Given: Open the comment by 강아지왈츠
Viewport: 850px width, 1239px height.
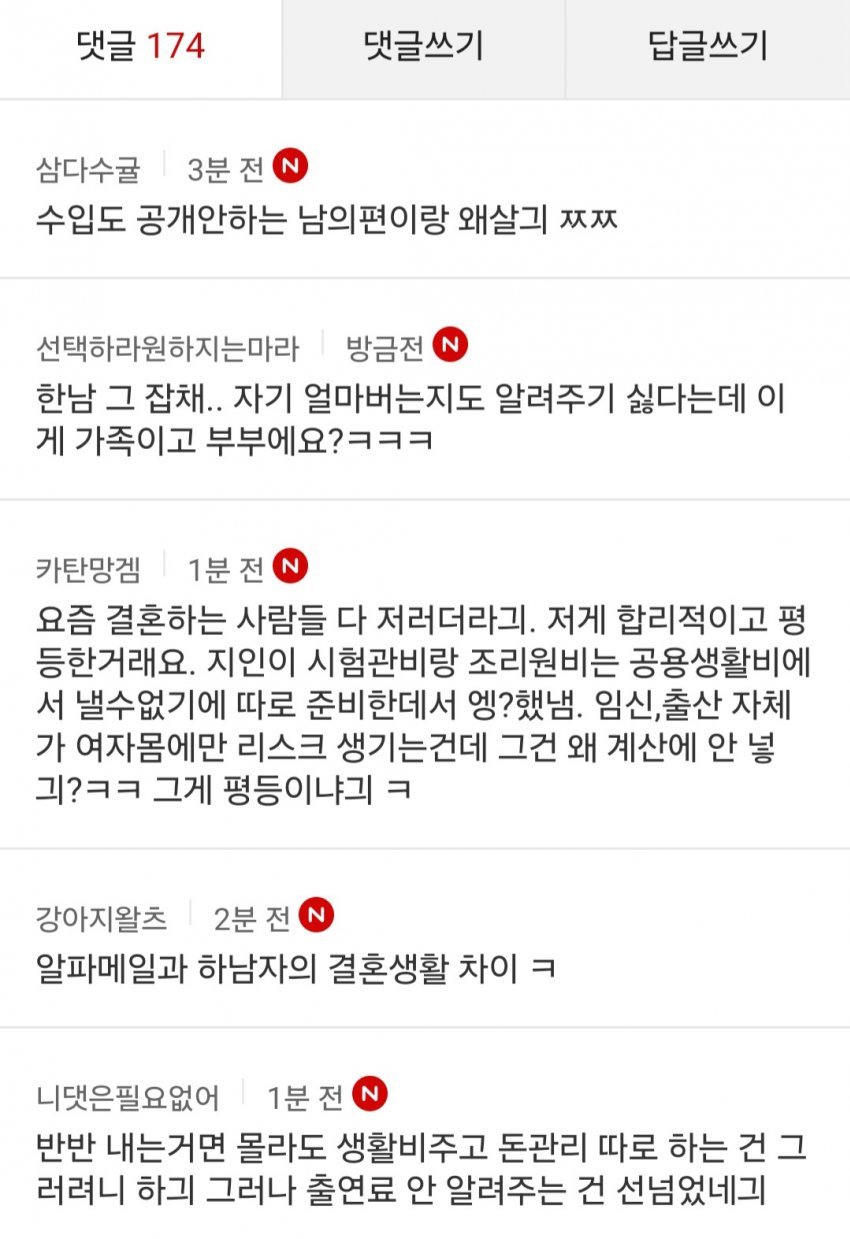Looking at the screenshot, I should 295,967.
